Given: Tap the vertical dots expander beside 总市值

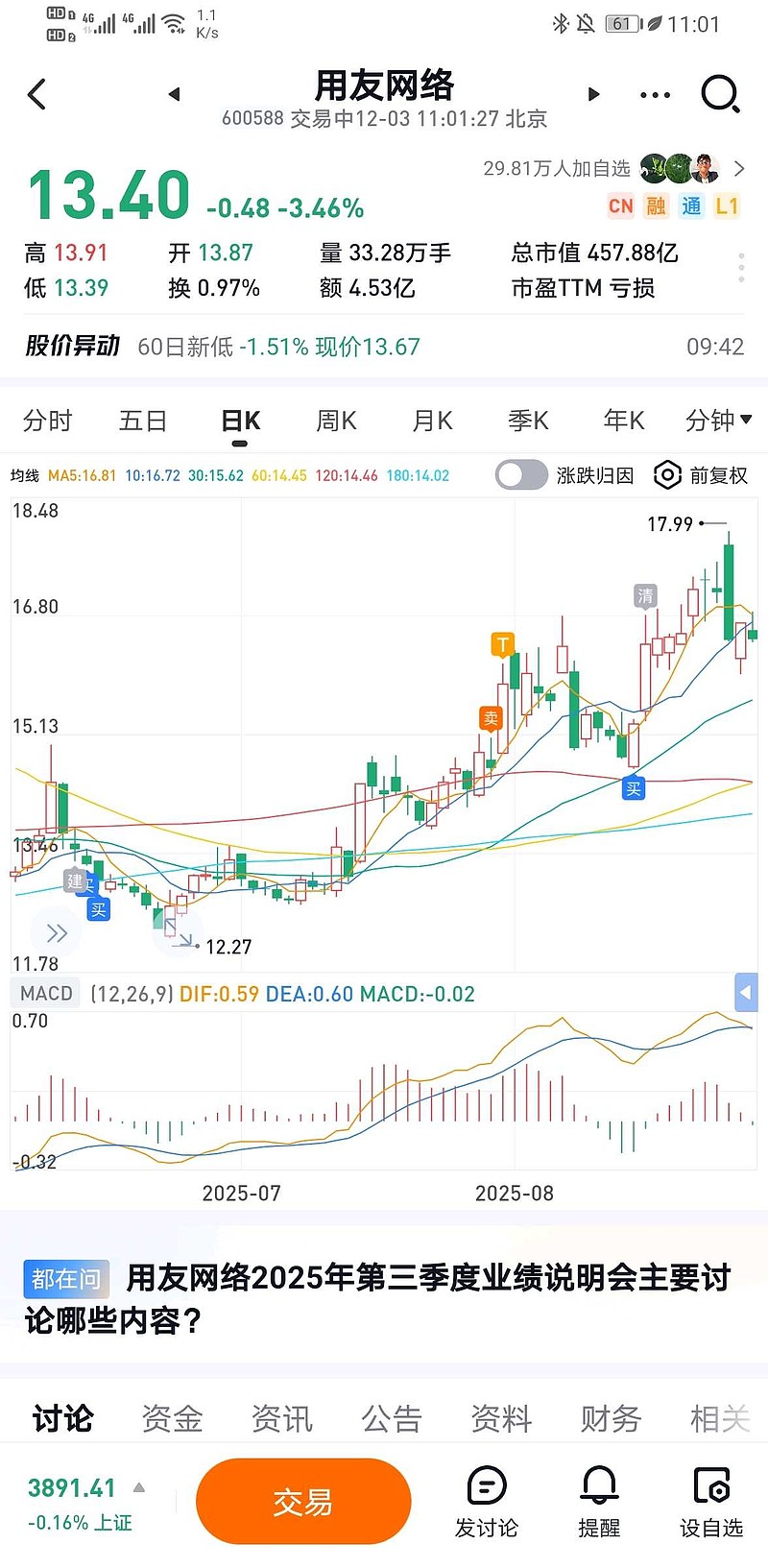Looking at the screenshot, I should coord(740,267).
